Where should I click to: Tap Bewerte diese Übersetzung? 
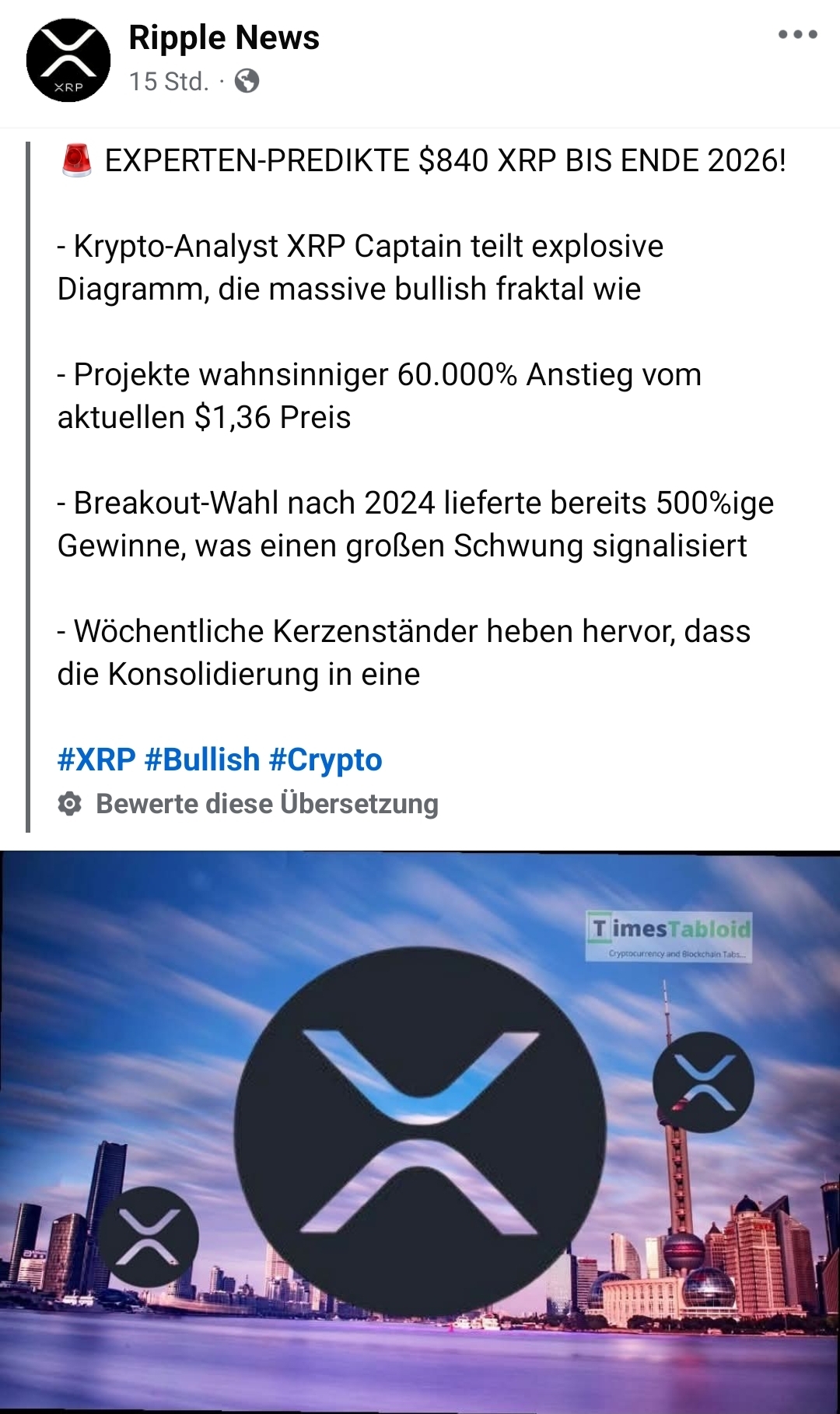(x=266, y=804)
